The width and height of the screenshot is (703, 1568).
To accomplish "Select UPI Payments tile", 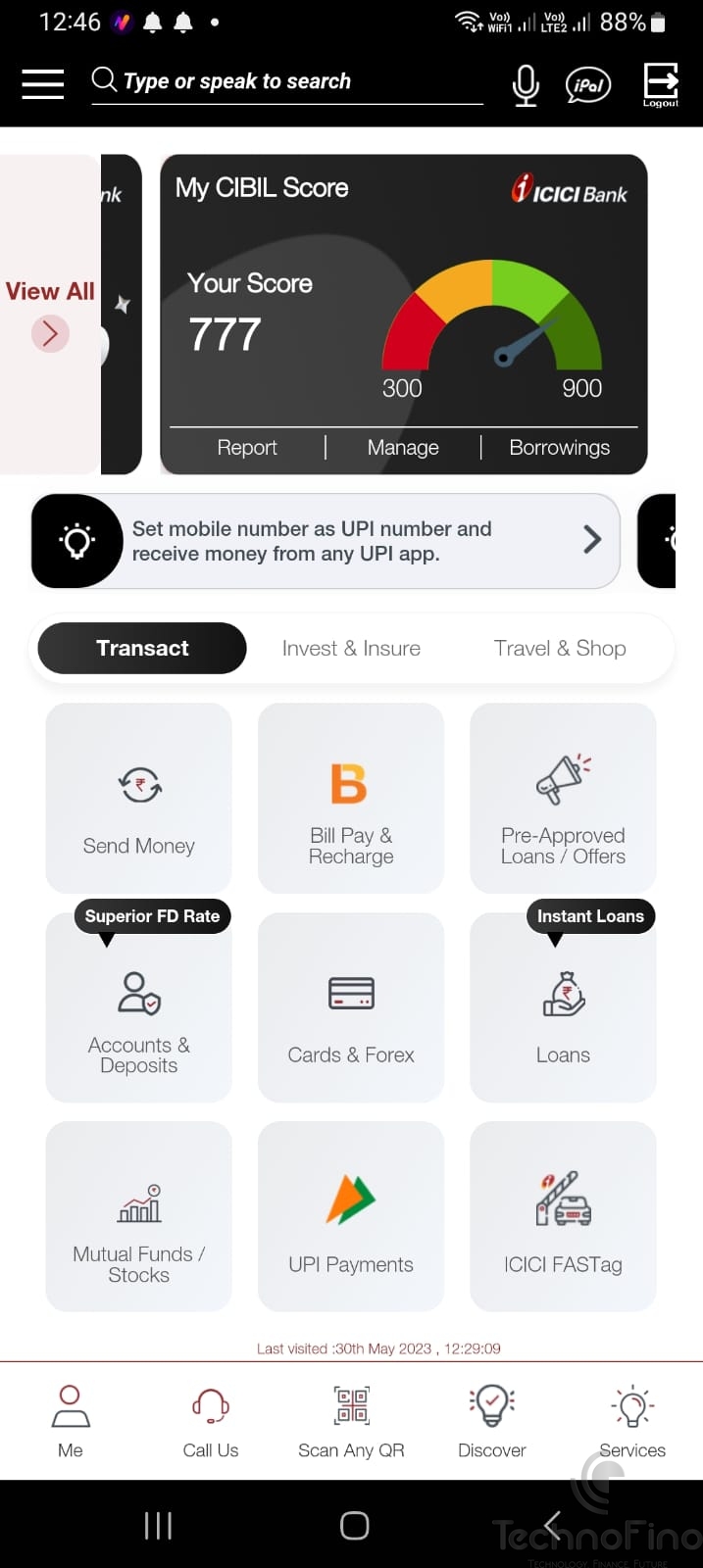I will point(351,1217).
